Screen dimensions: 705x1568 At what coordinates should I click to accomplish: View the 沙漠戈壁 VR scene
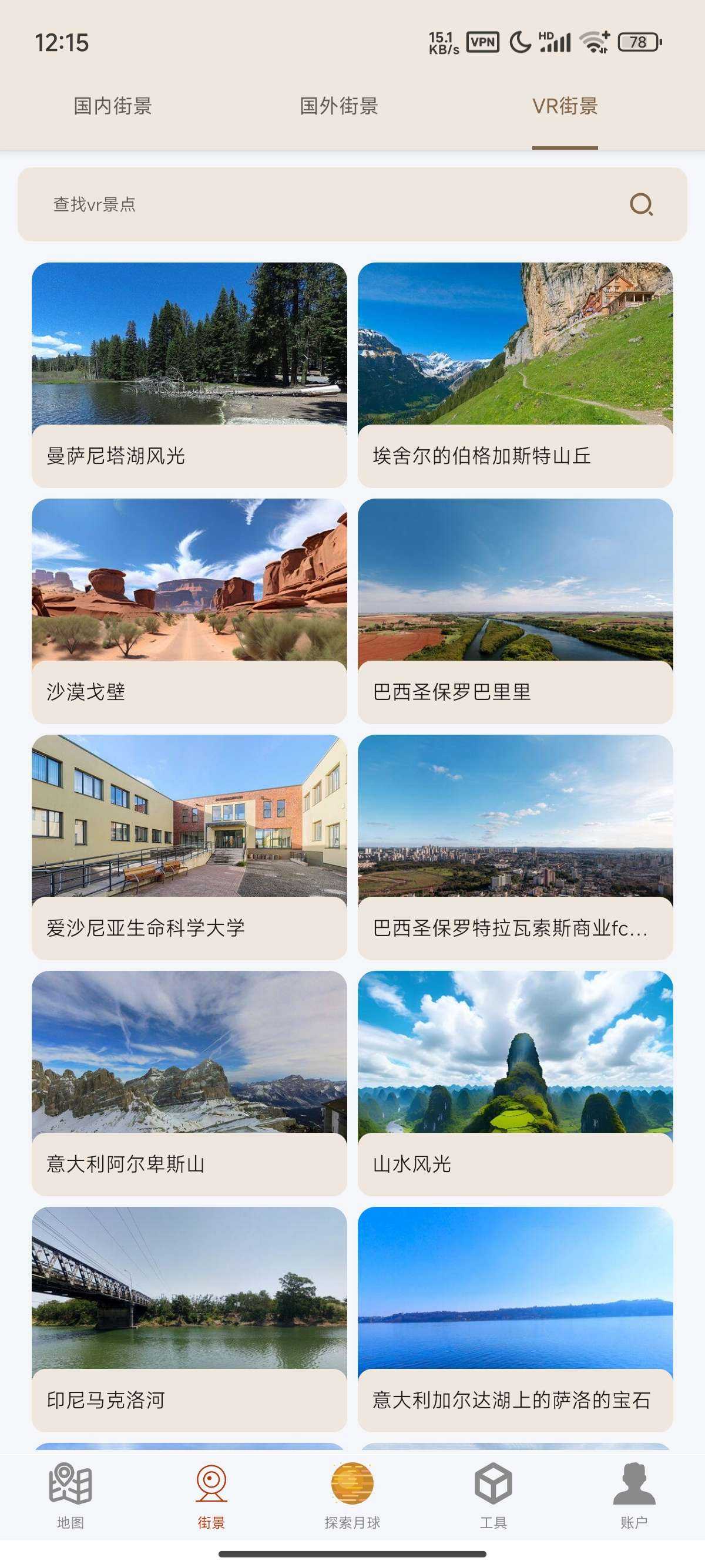[x=189, y=611]
